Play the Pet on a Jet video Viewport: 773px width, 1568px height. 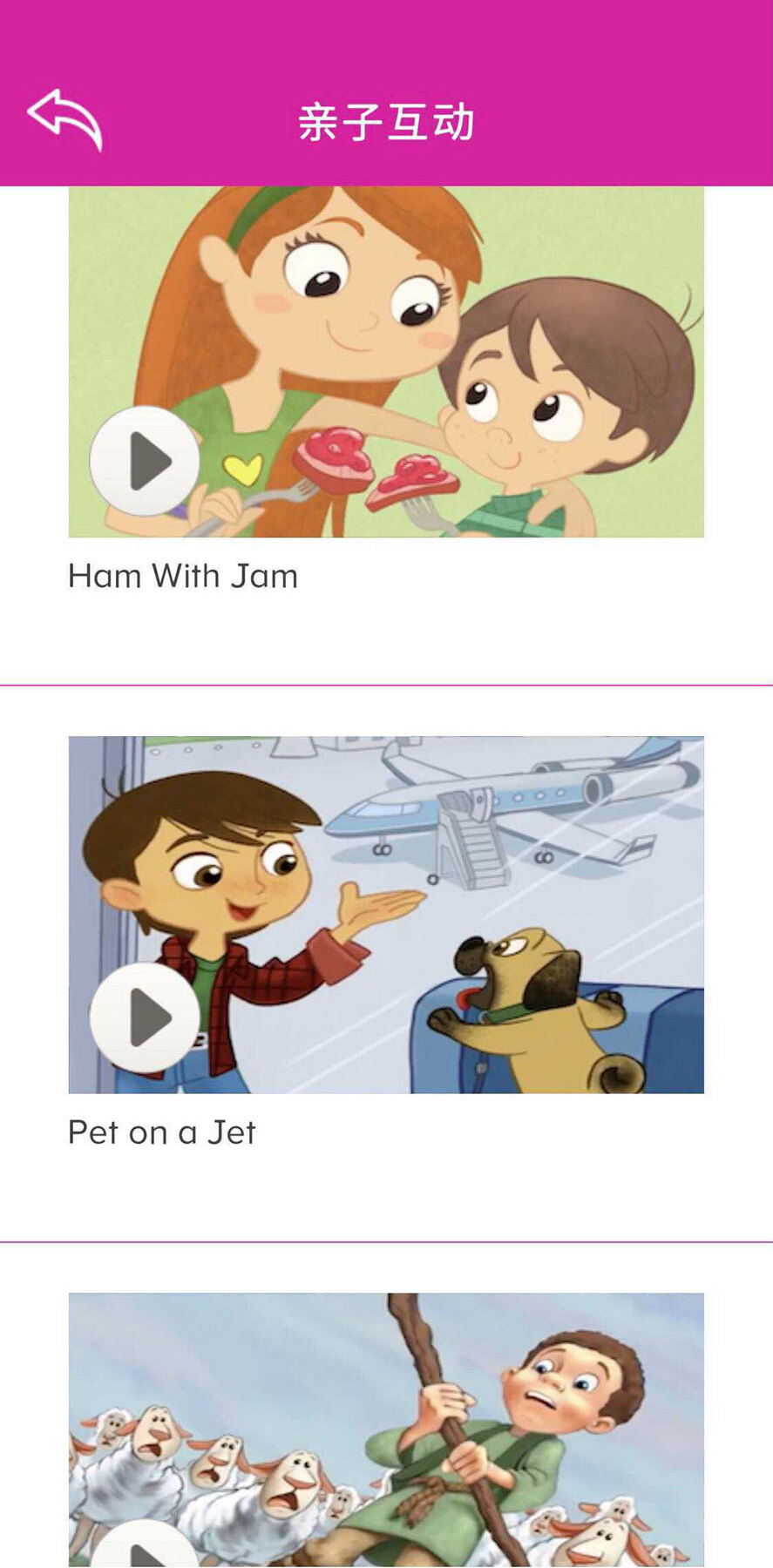click(145, 1017)
